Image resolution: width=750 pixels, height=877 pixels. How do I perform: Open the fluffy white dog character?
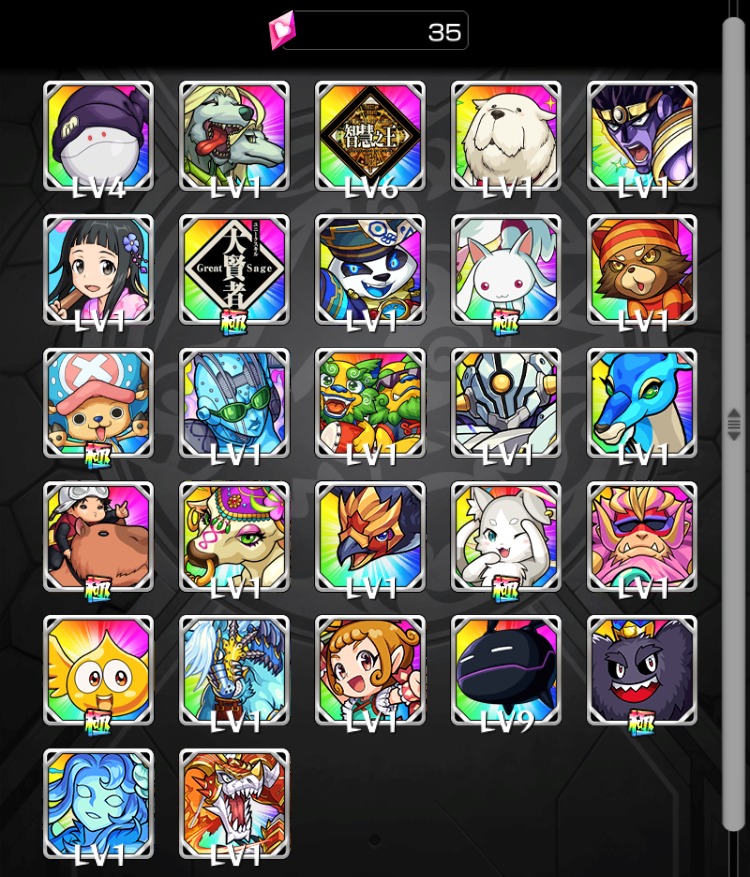point(506,135)
